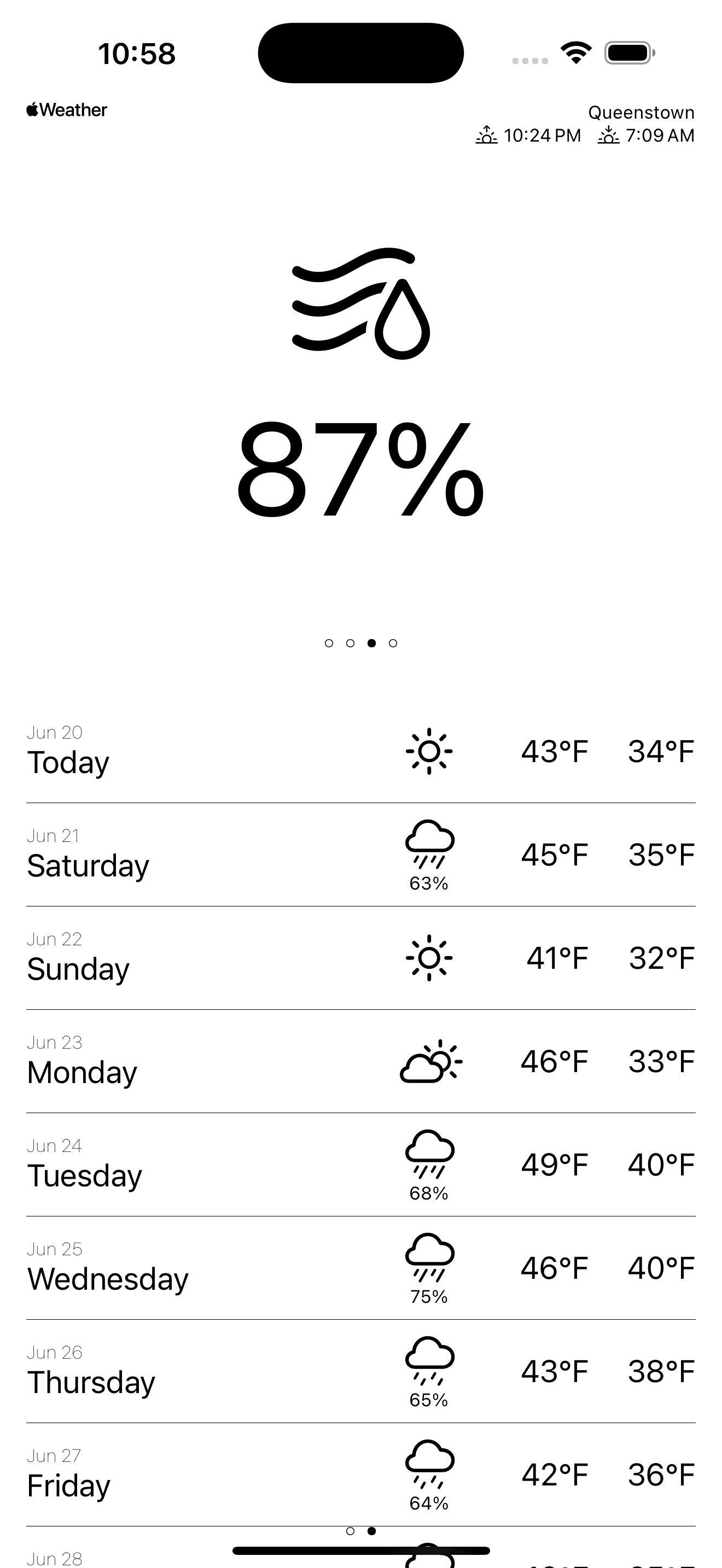722x1568 pixels.
Task: Show Friday Jun 27 forecast details
Action: (x=360, y=1475)
